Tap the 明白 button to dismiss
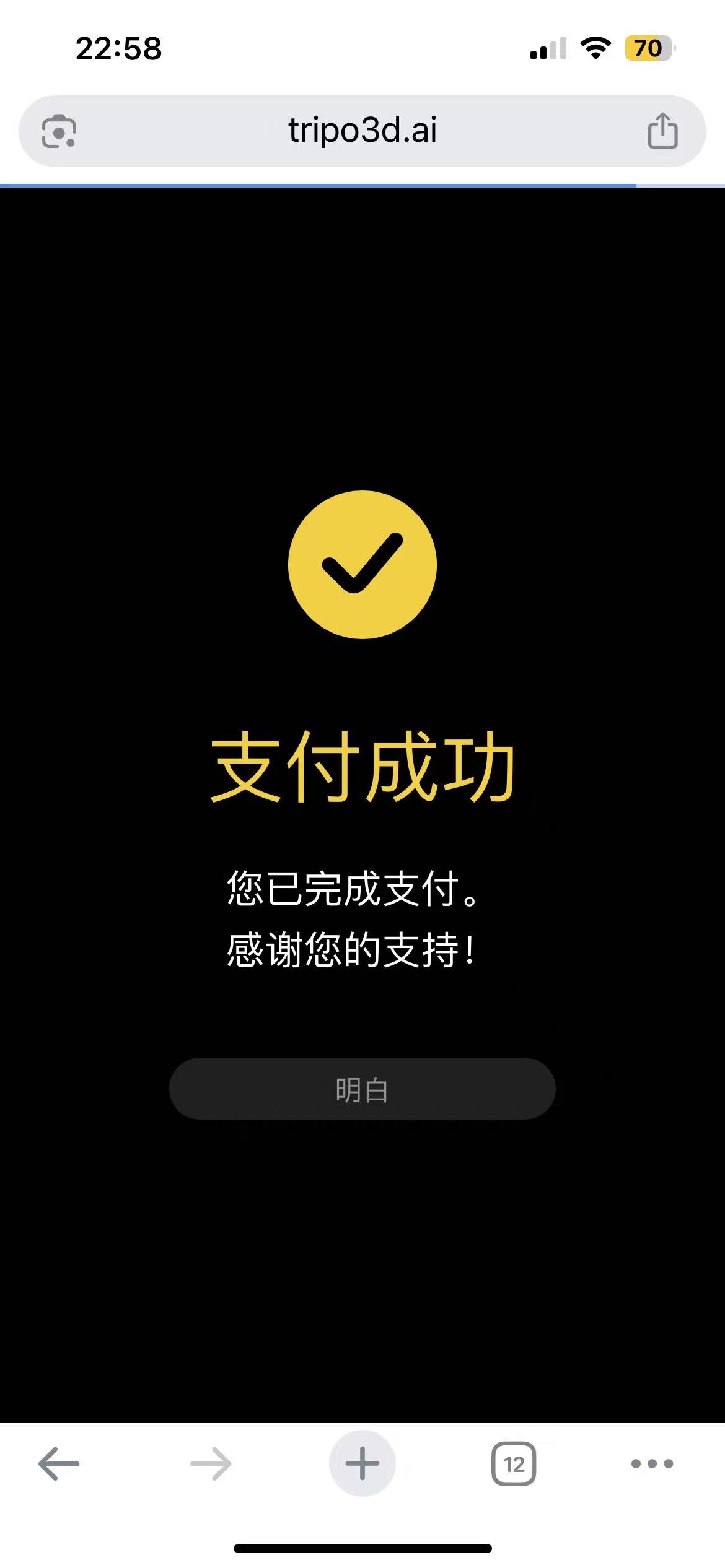Image resolution: width=725 pixels, height=1568 pixels. pyautogui.click(x=362, y=1088)
